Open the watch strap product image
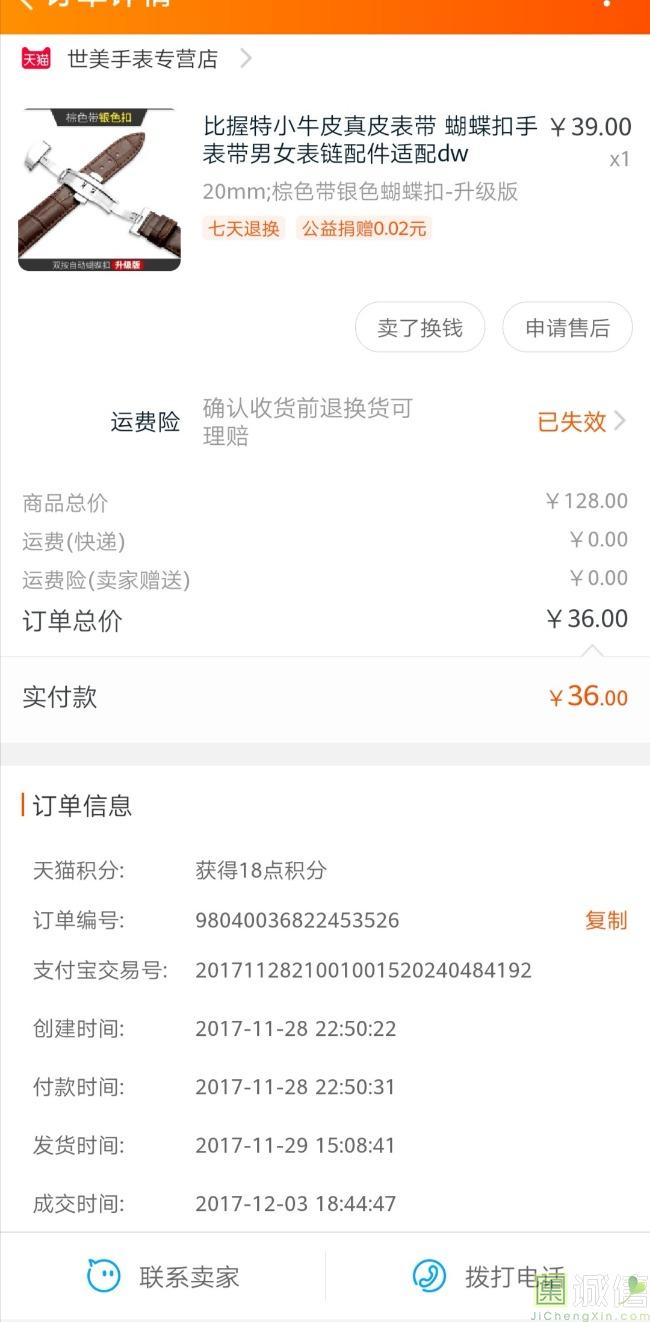This screenshot has height=1322, width=650. (x=99, y=189)
